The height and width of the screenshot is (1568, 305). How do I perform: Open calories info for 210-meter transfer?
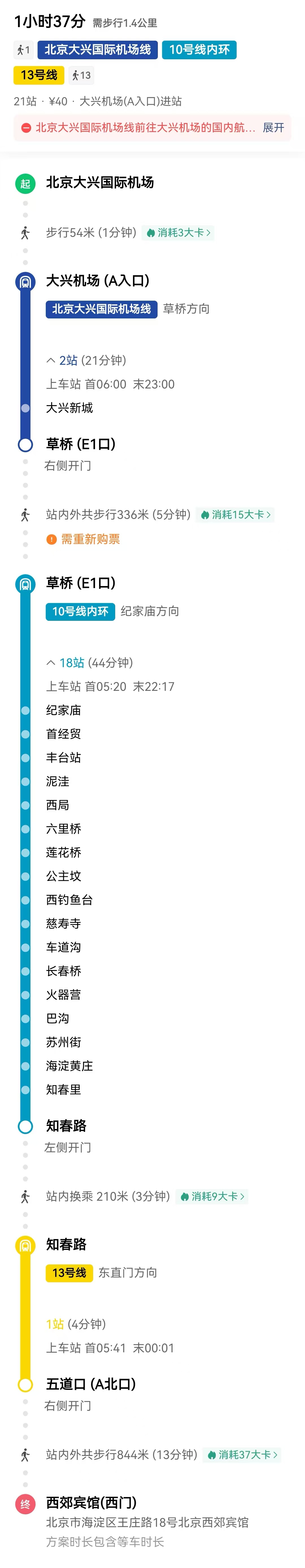(x=212, y=1197)
